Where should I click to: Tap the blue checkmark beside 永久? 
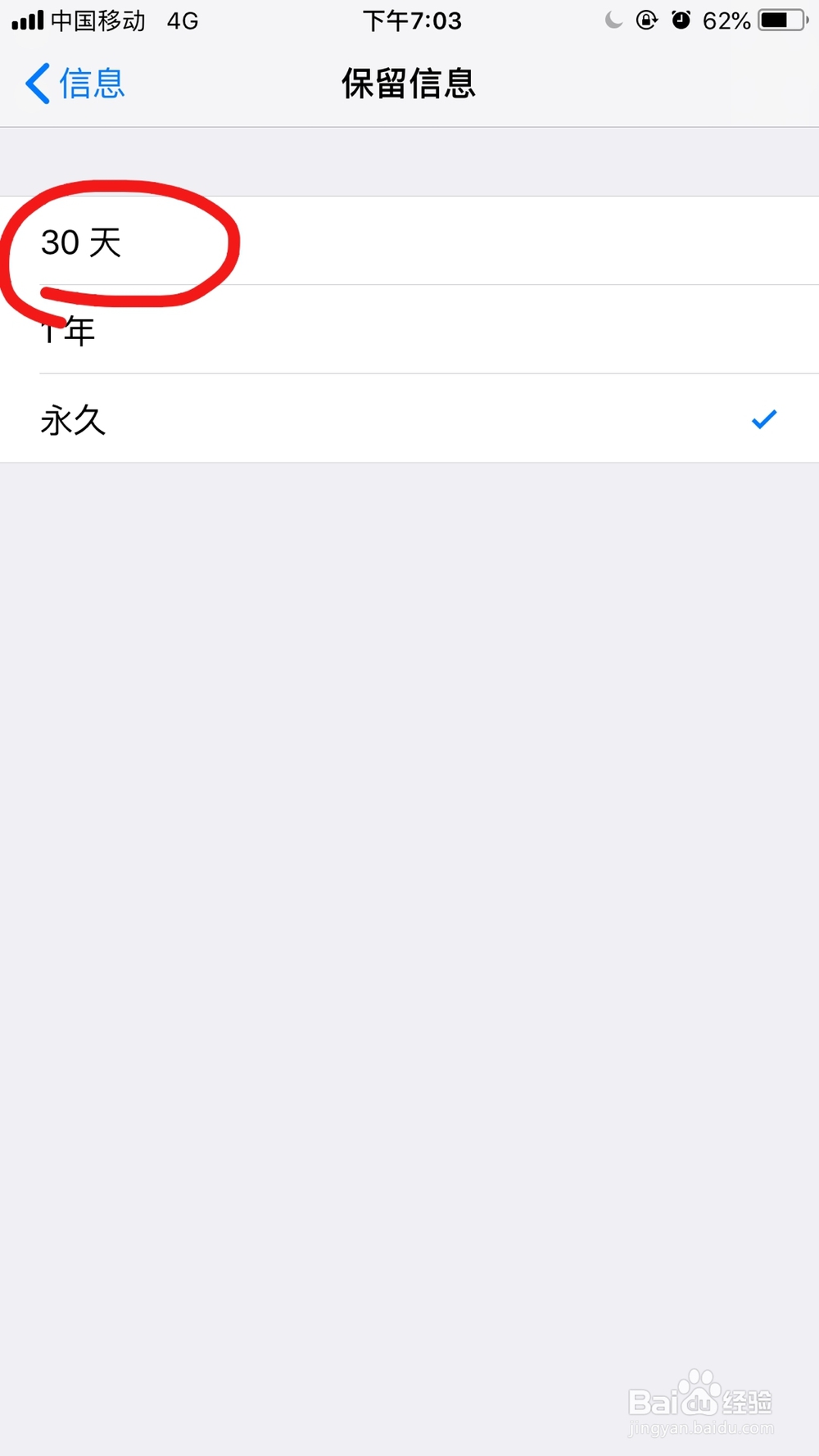point(763,418)
